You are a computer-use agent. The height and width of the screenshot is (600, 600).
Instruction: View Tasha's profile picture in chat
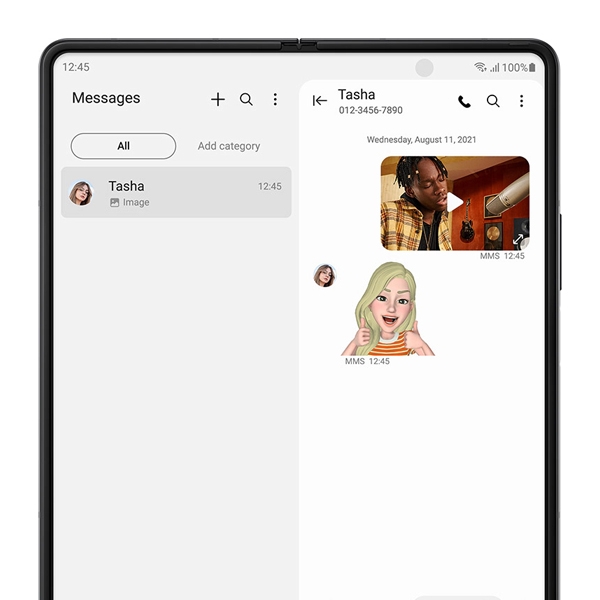click(x=324, y=275)
